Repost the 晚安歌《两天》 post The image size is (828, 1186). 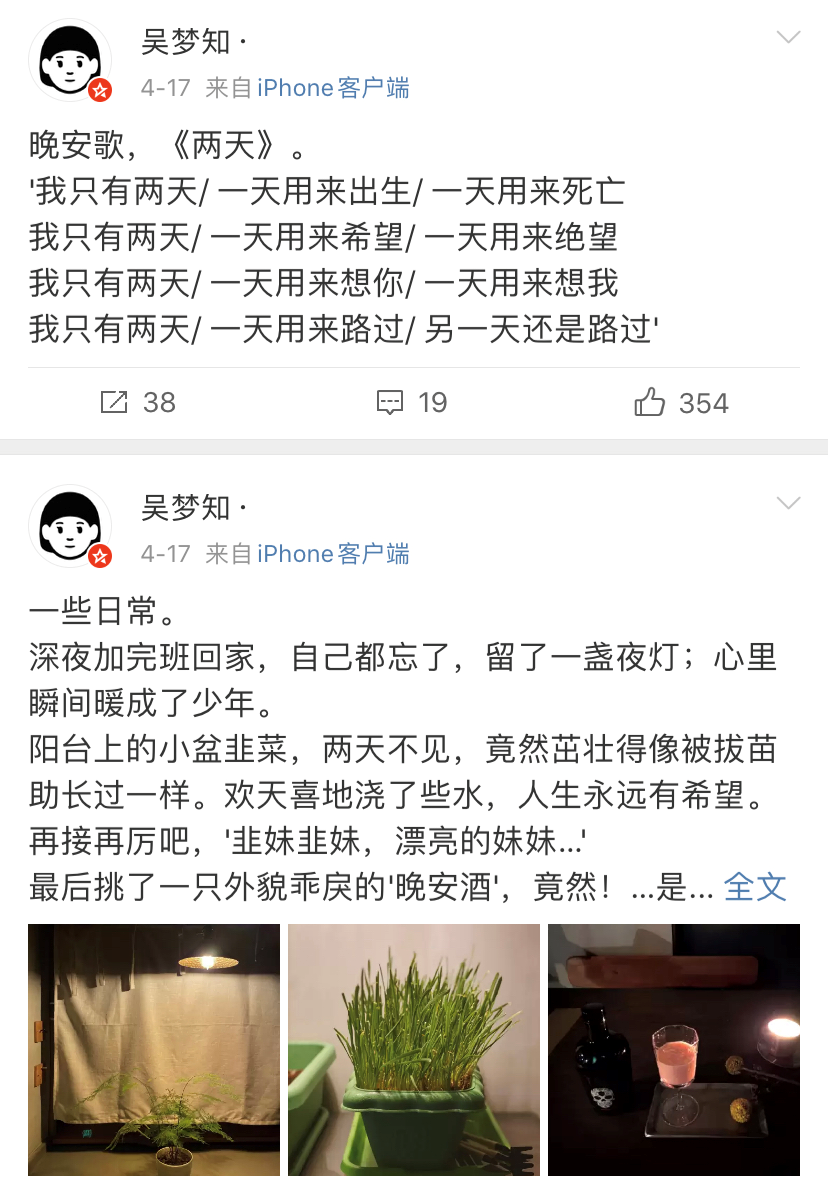pyautogui.click(x=138, y=403)
